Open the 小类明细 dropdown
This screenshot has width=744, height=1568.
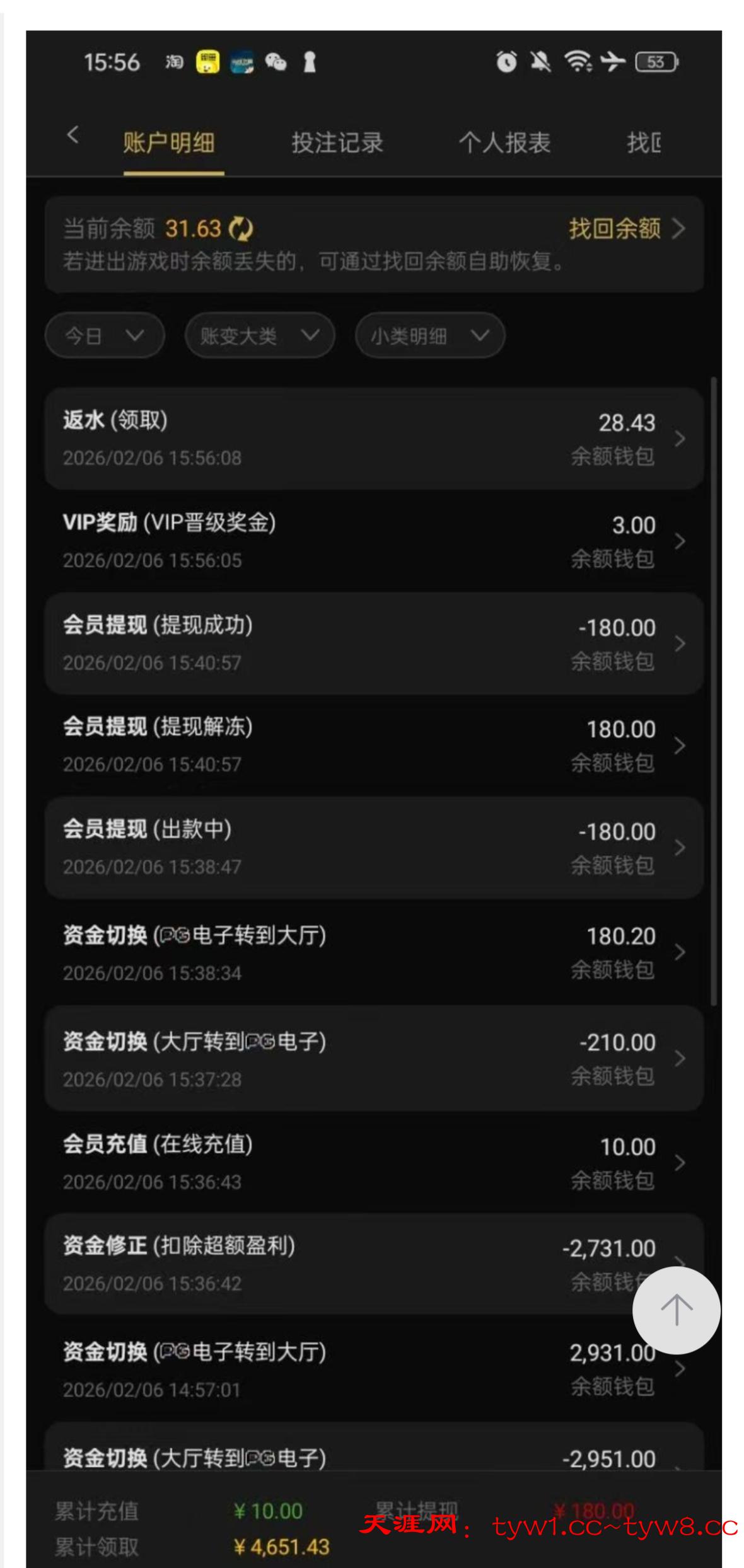pos(429,335)
